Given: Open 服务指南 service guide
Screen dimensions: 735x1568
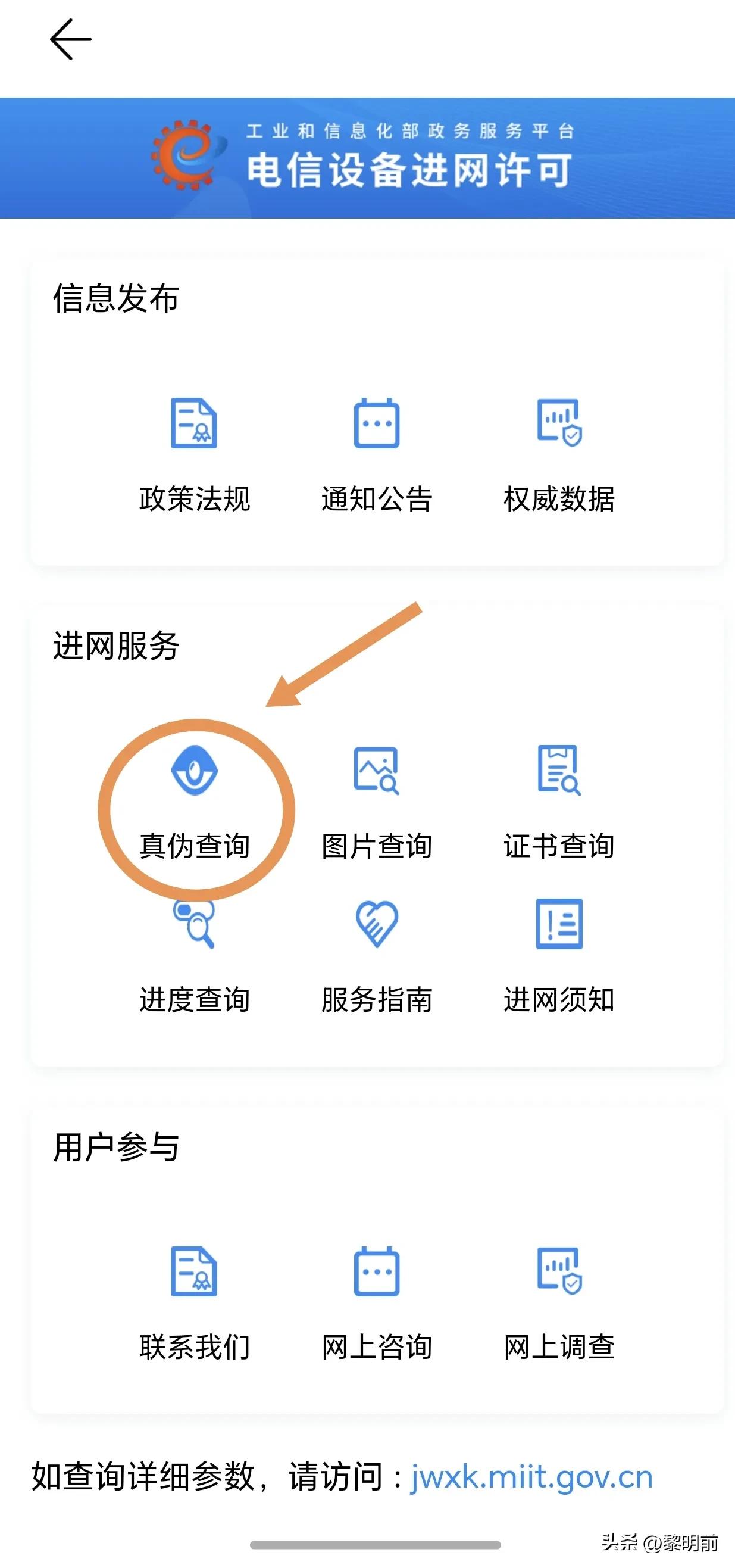Looking at the screenshot, I should [x=377, y=956].
